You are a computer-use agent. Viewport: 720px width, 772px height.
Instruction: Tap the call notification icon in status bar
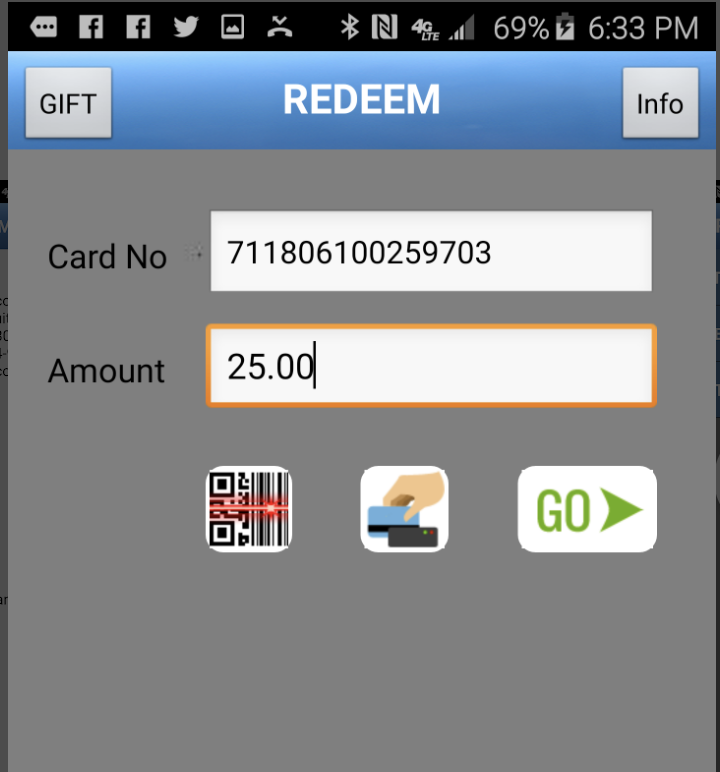coord(278,27)
